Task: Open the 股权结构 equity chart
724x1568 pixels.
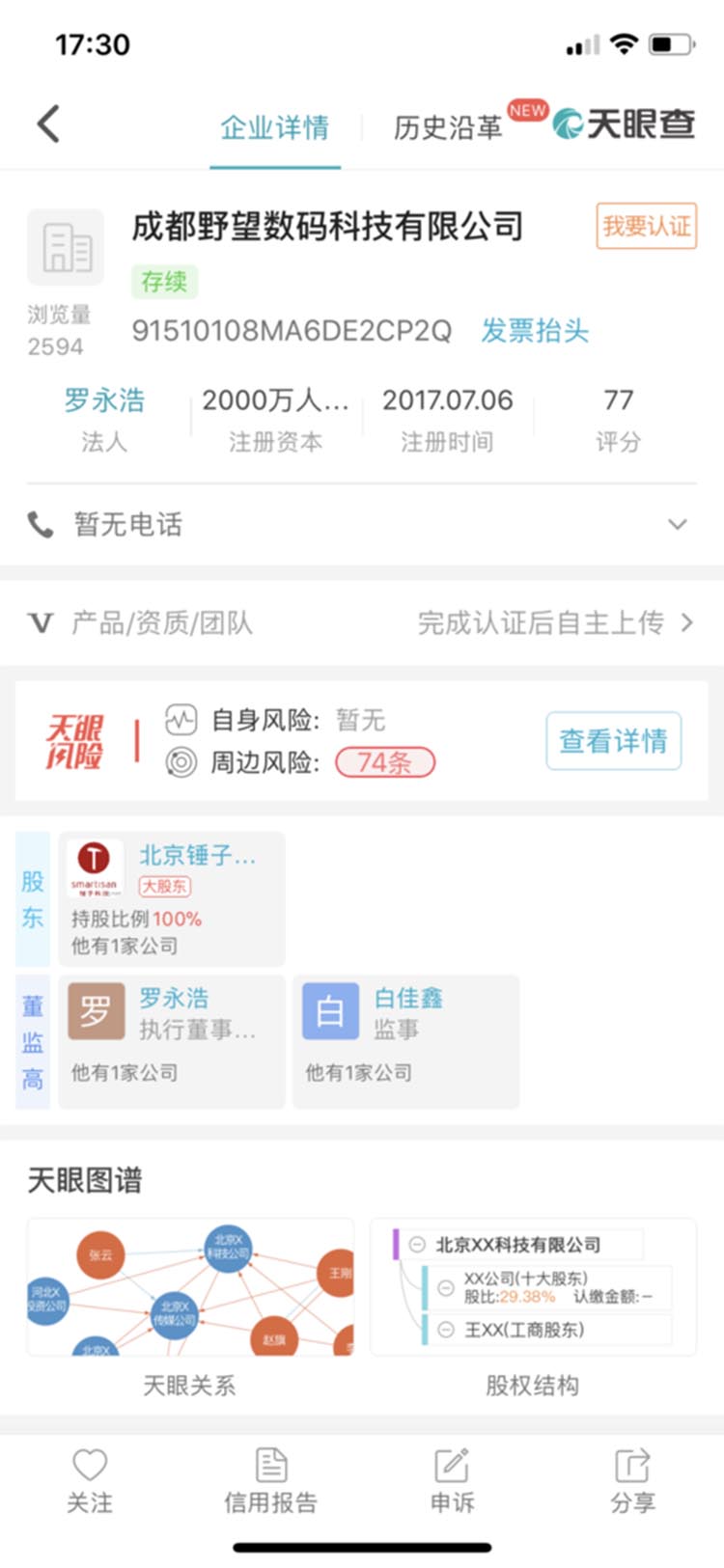Action: tap(533, 1303)
